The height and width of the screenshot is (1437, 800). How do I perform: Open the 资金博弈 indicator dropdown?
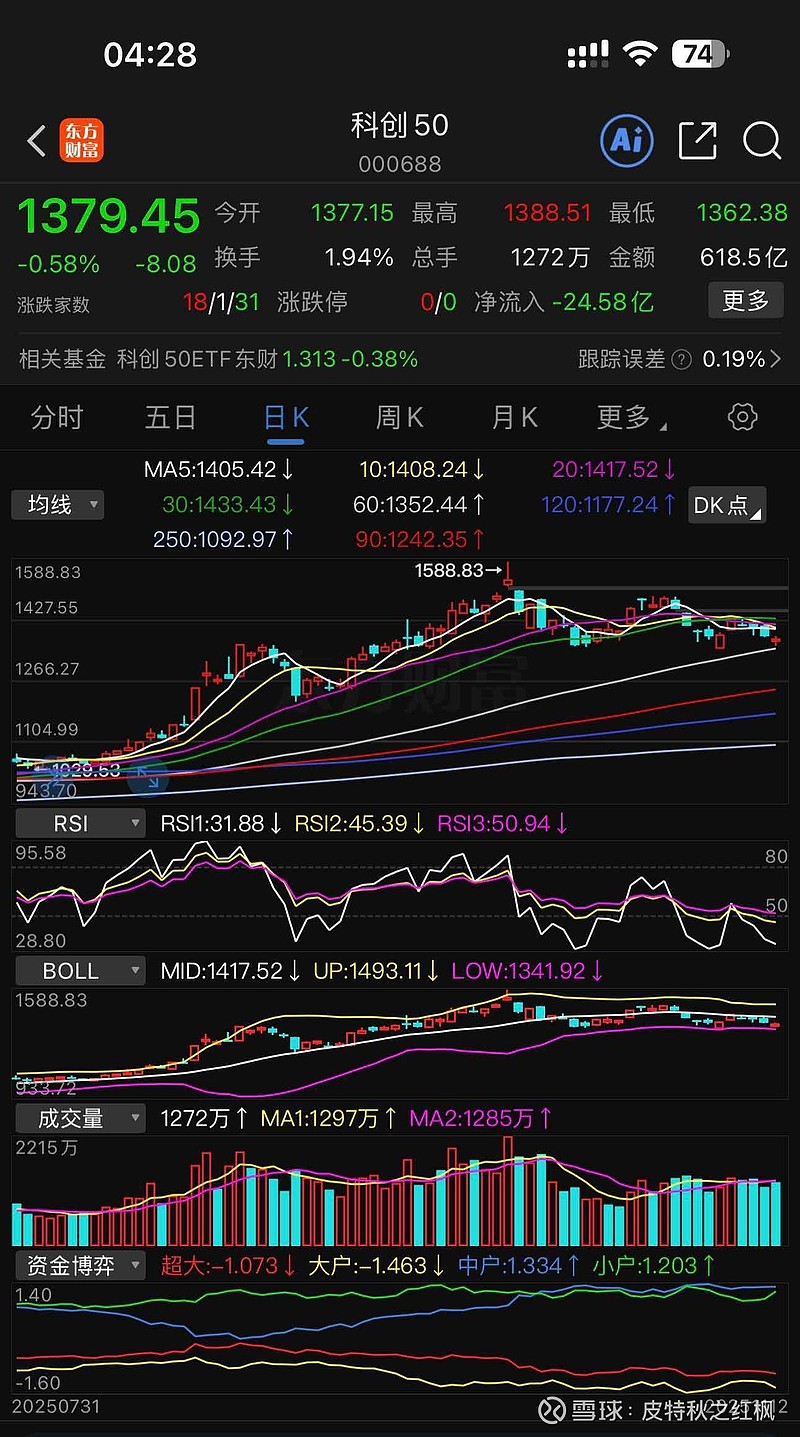(80, 1264)
